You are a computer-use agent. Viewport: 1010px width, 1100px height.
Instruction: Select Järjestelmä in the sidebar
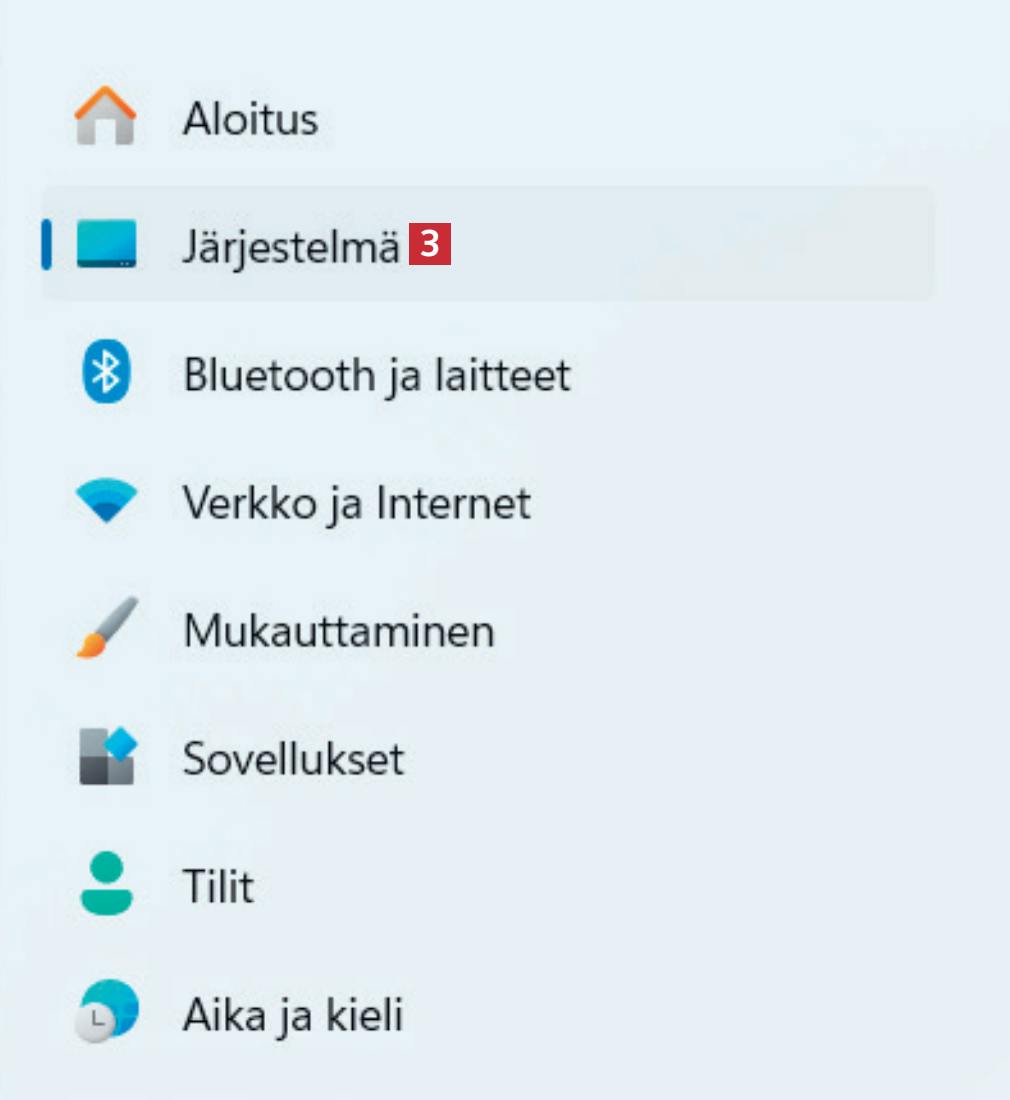coord(290,245)
